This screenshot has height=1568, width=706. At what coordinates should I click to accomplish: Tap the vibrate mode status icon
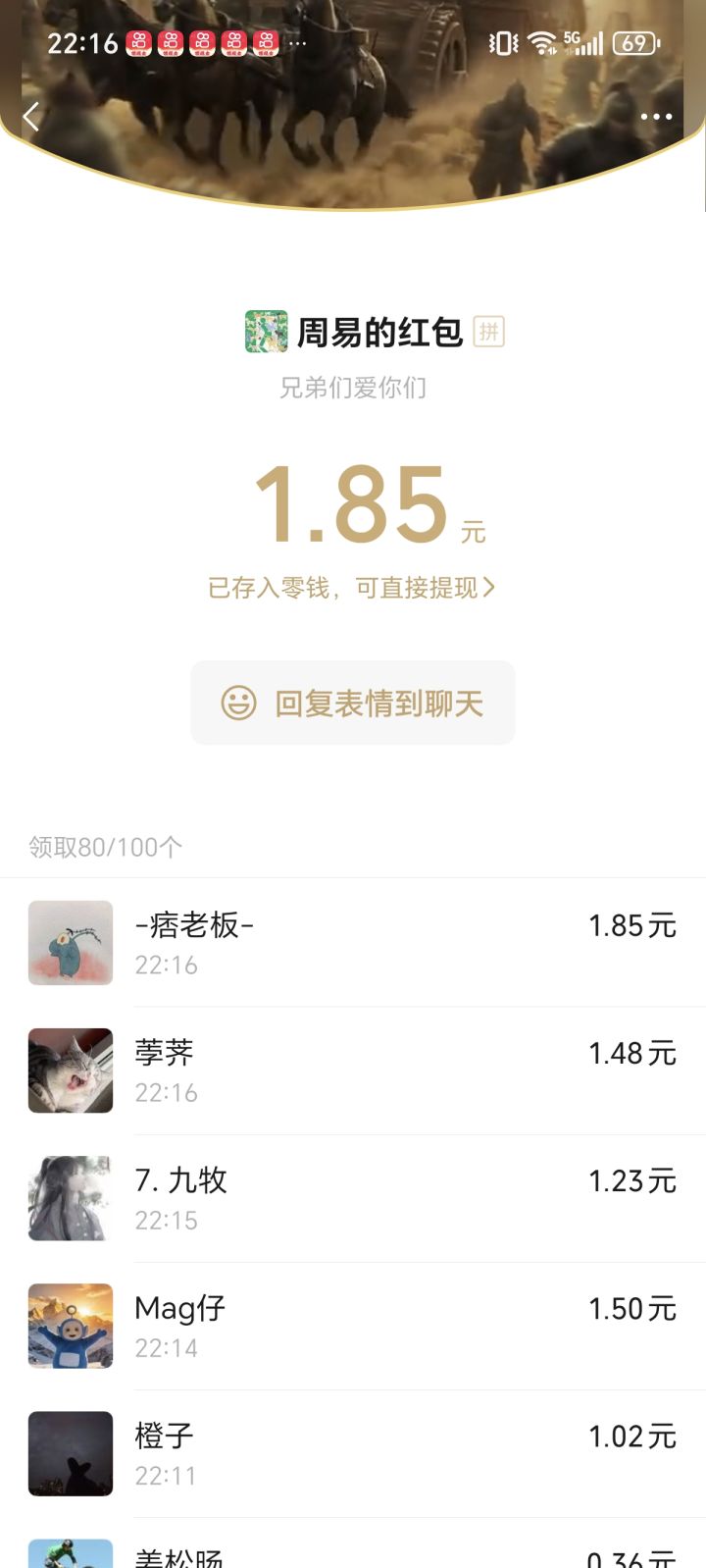(503, 43)
